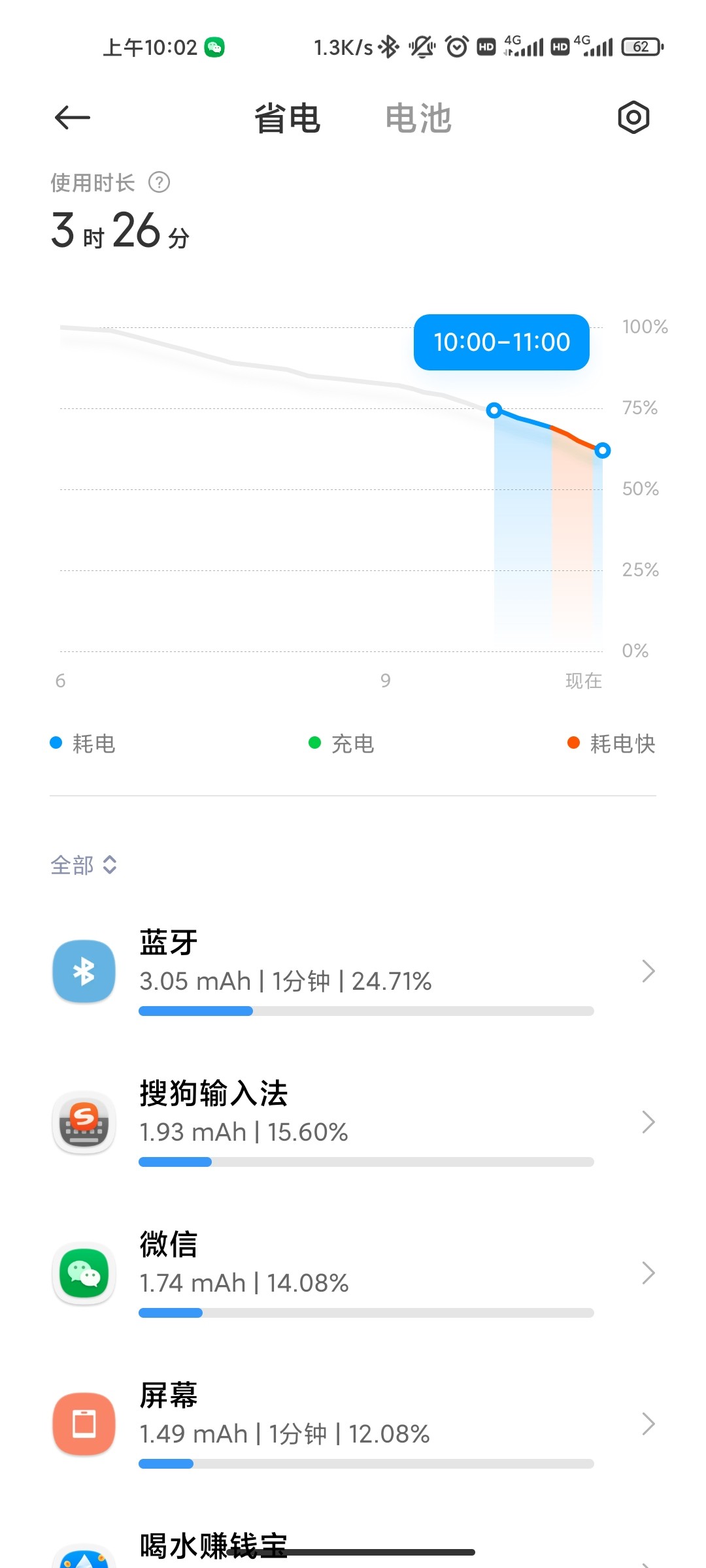Open 微信 battery consumption details
The image size is (706, 1568).
[353, 1273]
